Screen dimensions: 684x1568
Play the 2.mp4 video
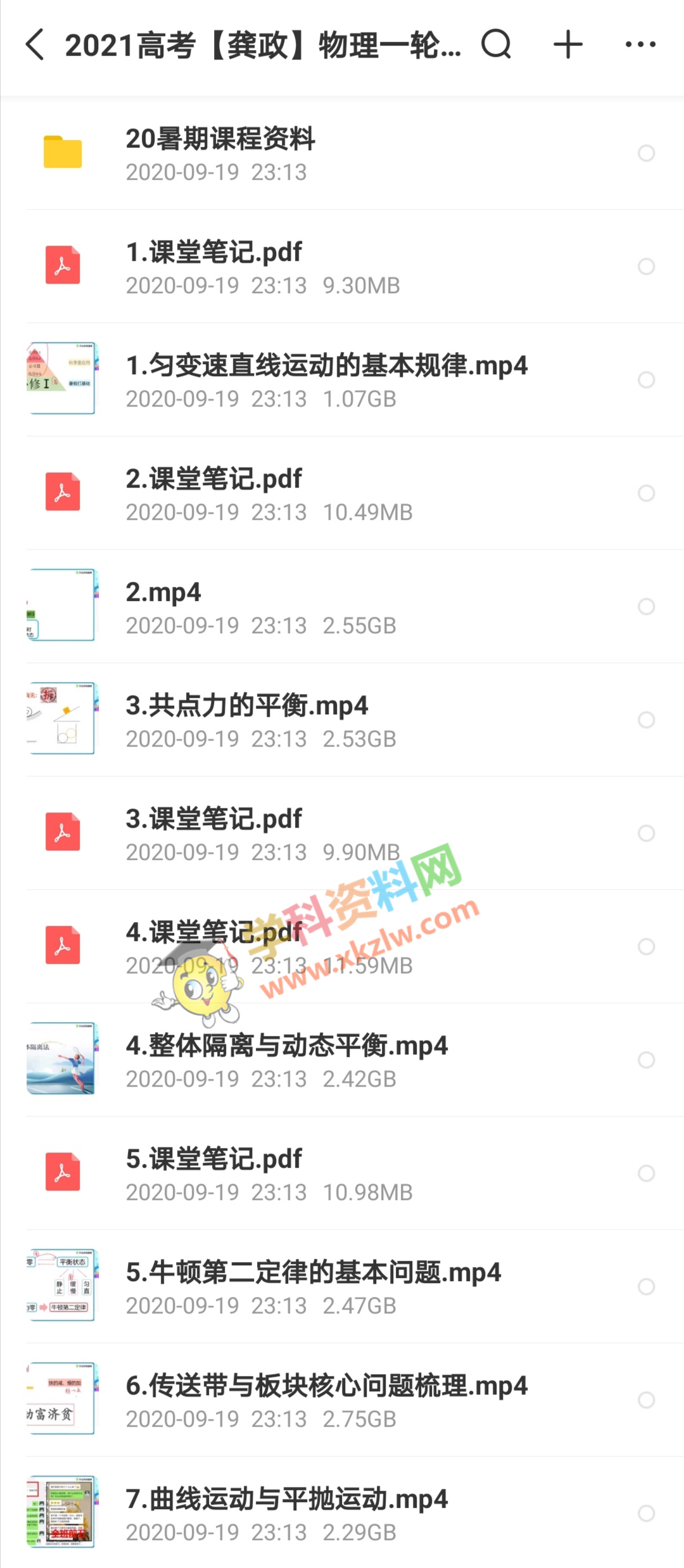point(163,606)
